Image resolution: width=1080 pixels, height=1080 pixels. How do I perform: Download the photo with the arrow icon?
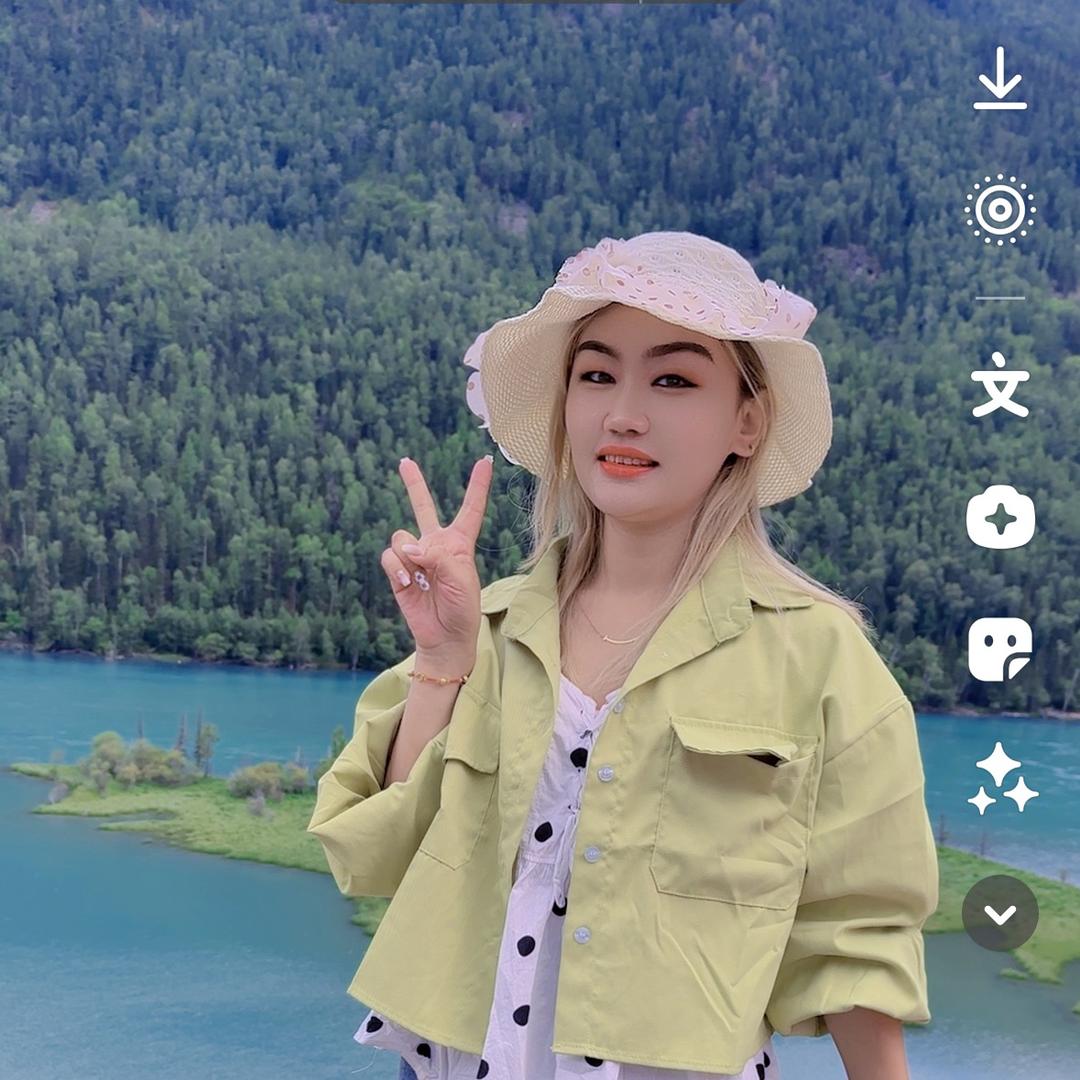pyautogui.click(x=1000, y=78)
